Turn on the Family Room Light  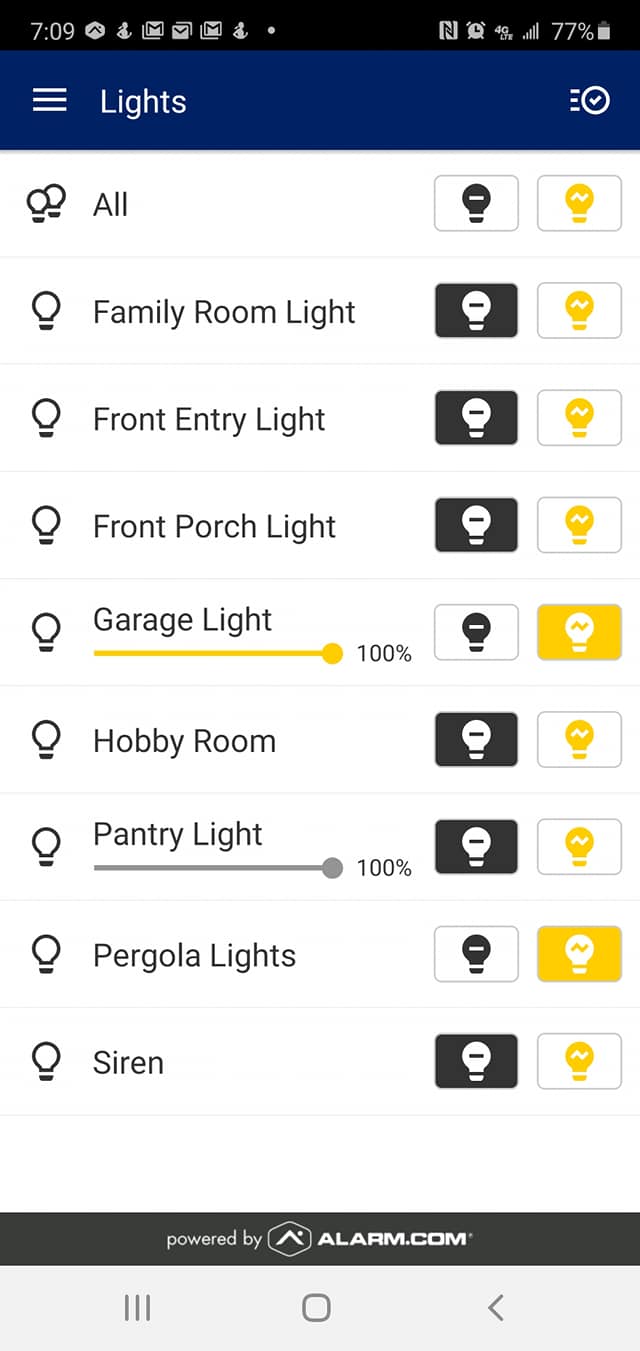pyautogui.click(x=579, y=311)
